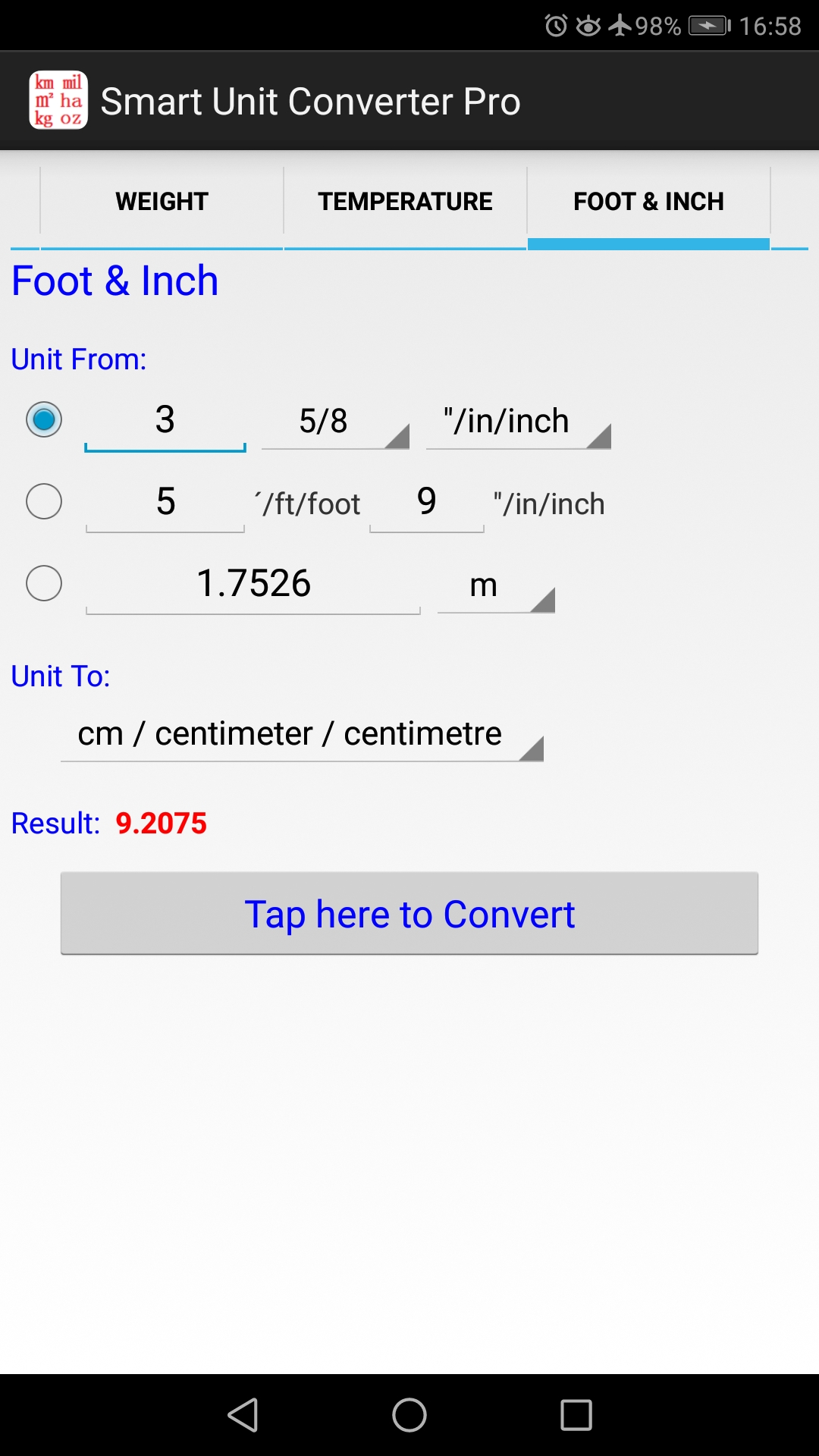Switch to the WEIGHT tab

(160, 201)
